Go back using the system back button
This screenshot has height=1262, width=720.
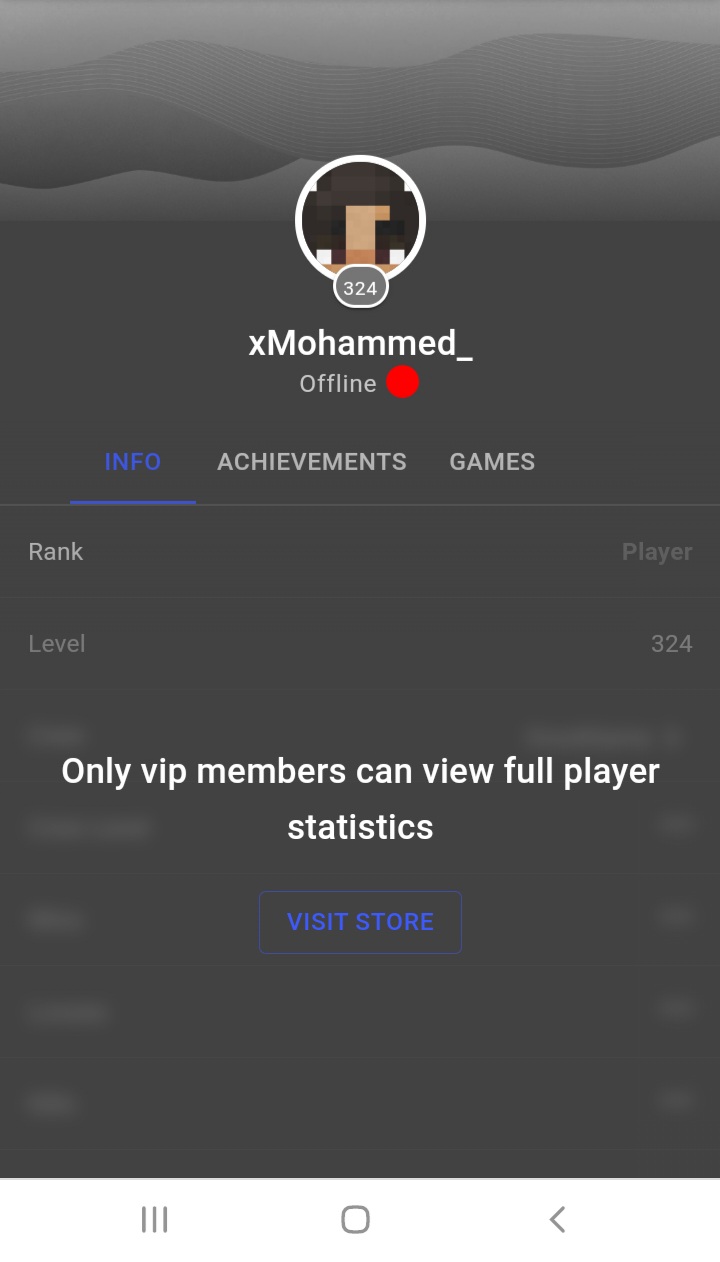coord(558,1219)
